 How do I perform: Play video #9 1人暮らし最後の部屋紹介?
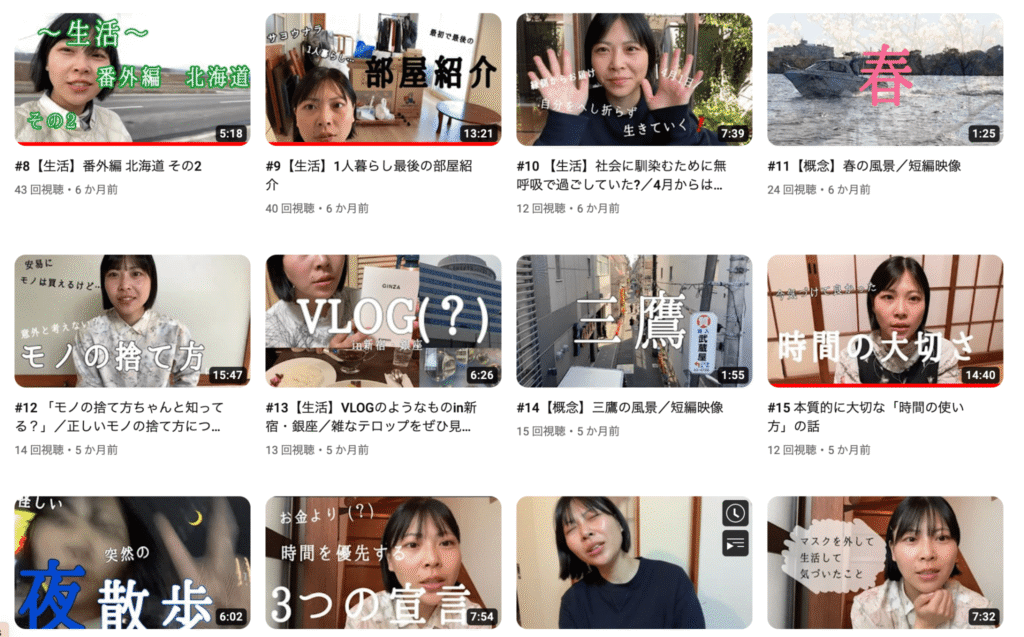383,79
